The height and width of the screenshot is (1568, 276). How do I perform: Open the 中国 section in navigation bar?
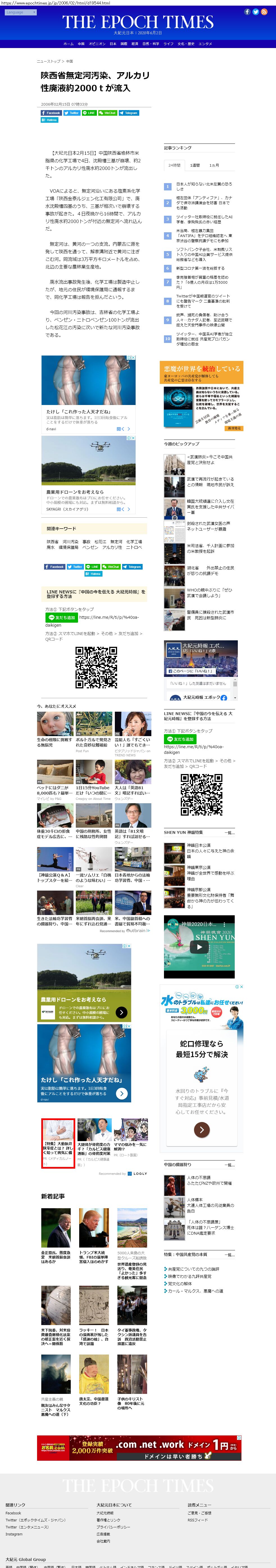click(x=81, y=44)
